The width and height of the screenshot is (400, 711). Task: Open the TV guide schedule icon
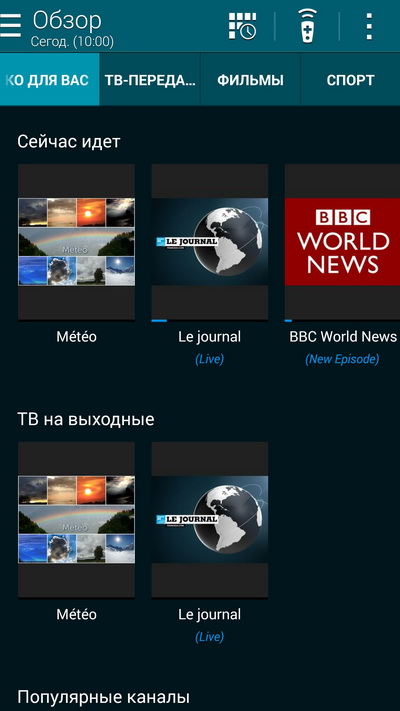click(242, 26)
